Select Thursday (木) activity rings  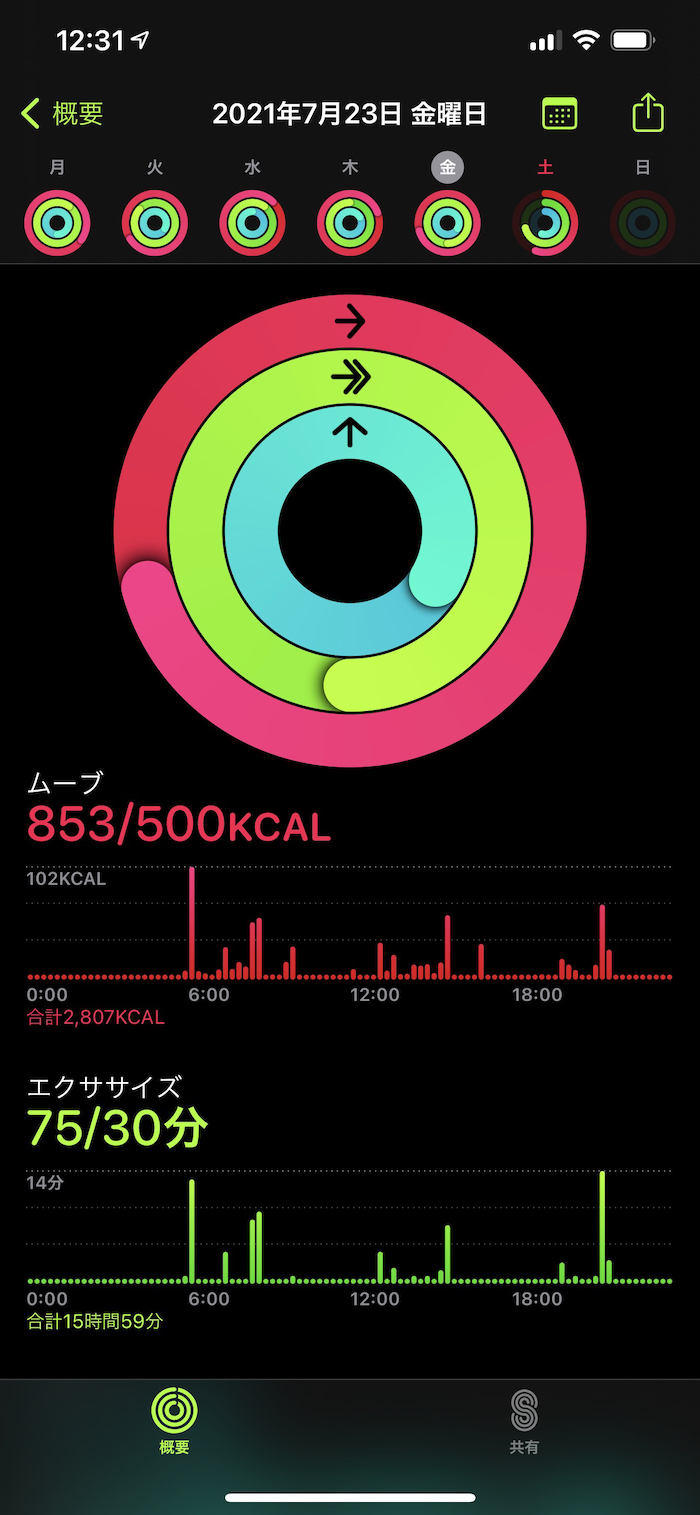(x=350, y=222)
